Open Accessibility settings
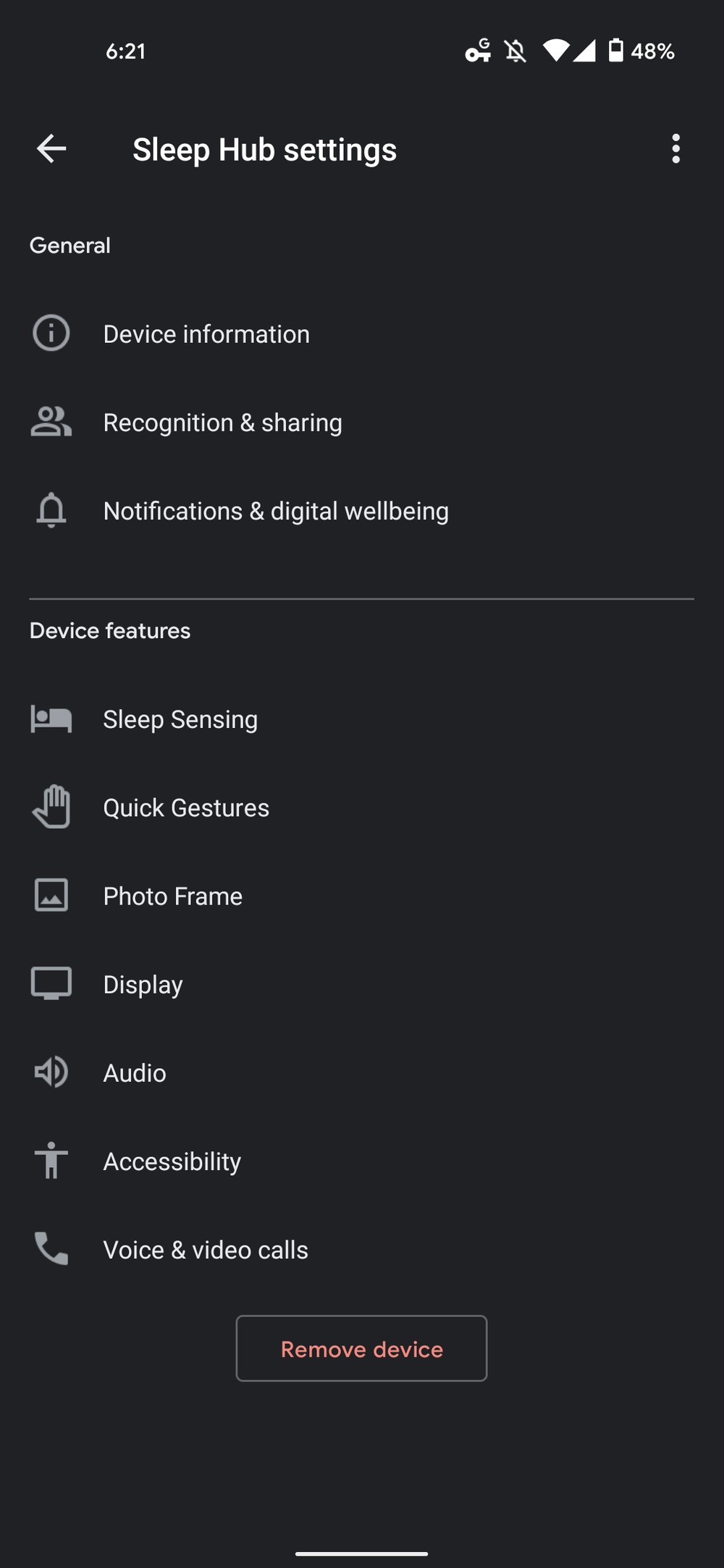Image resolution: width=724 pixels, height=1568 pixels. coord(362,1160)
